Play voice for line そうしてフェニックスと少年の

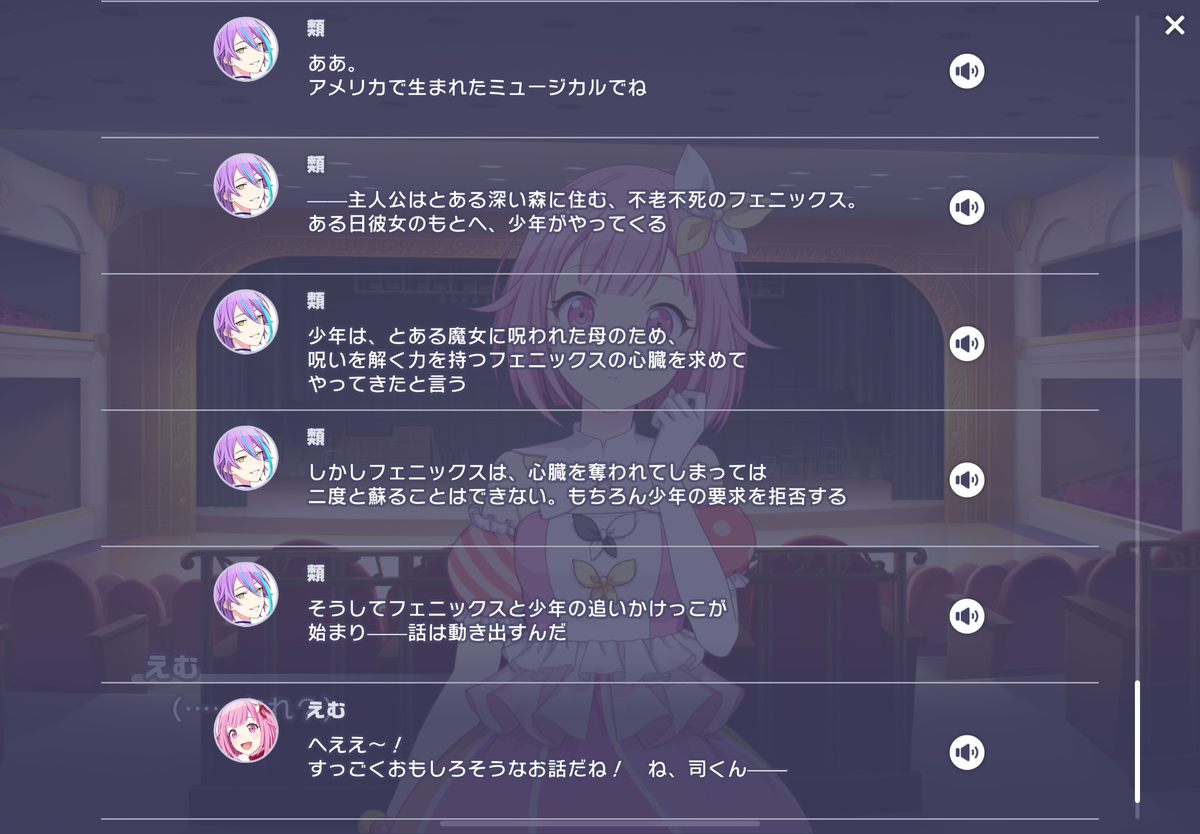(966, 616)
